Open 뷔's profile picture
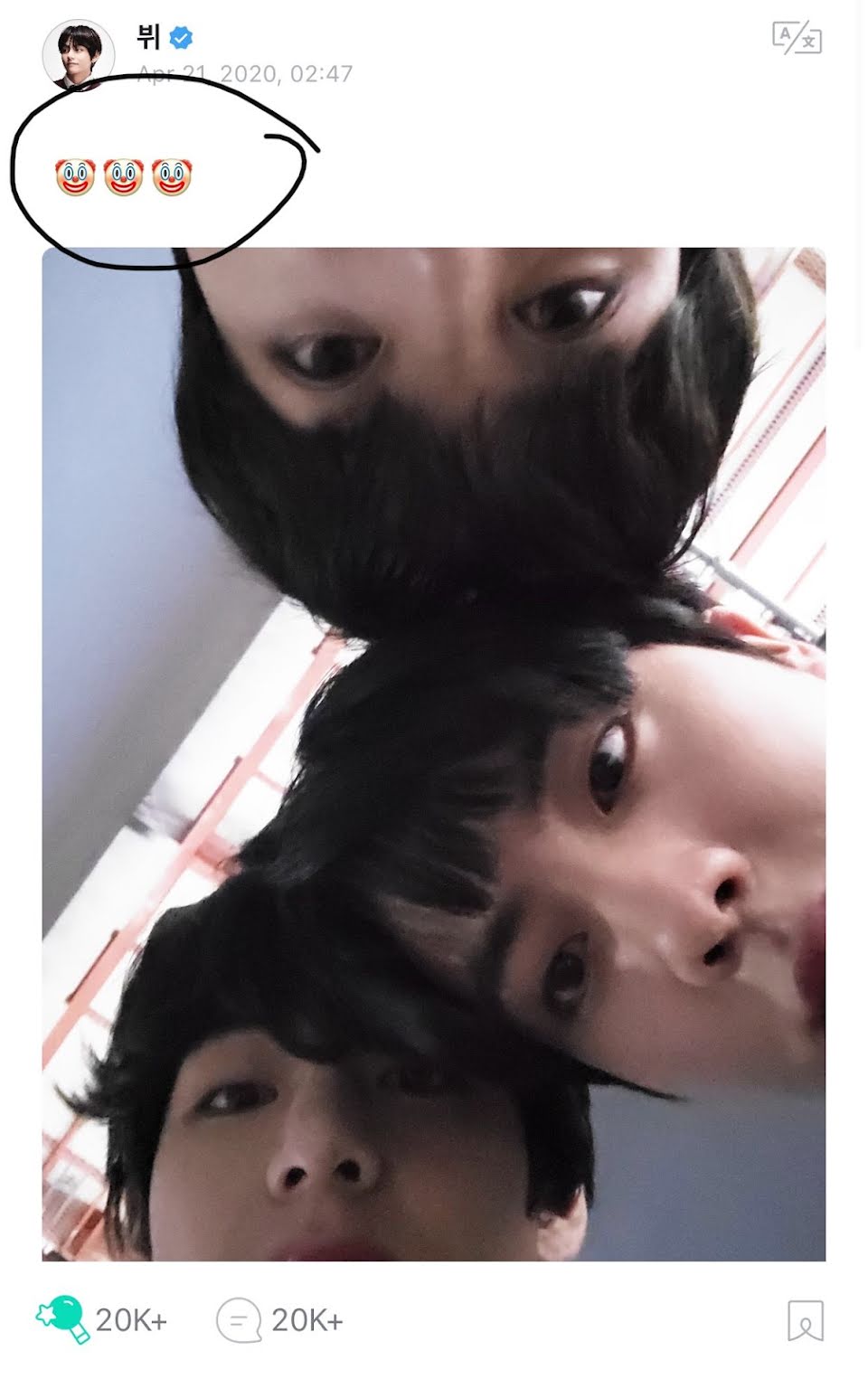 coord(78,54)
